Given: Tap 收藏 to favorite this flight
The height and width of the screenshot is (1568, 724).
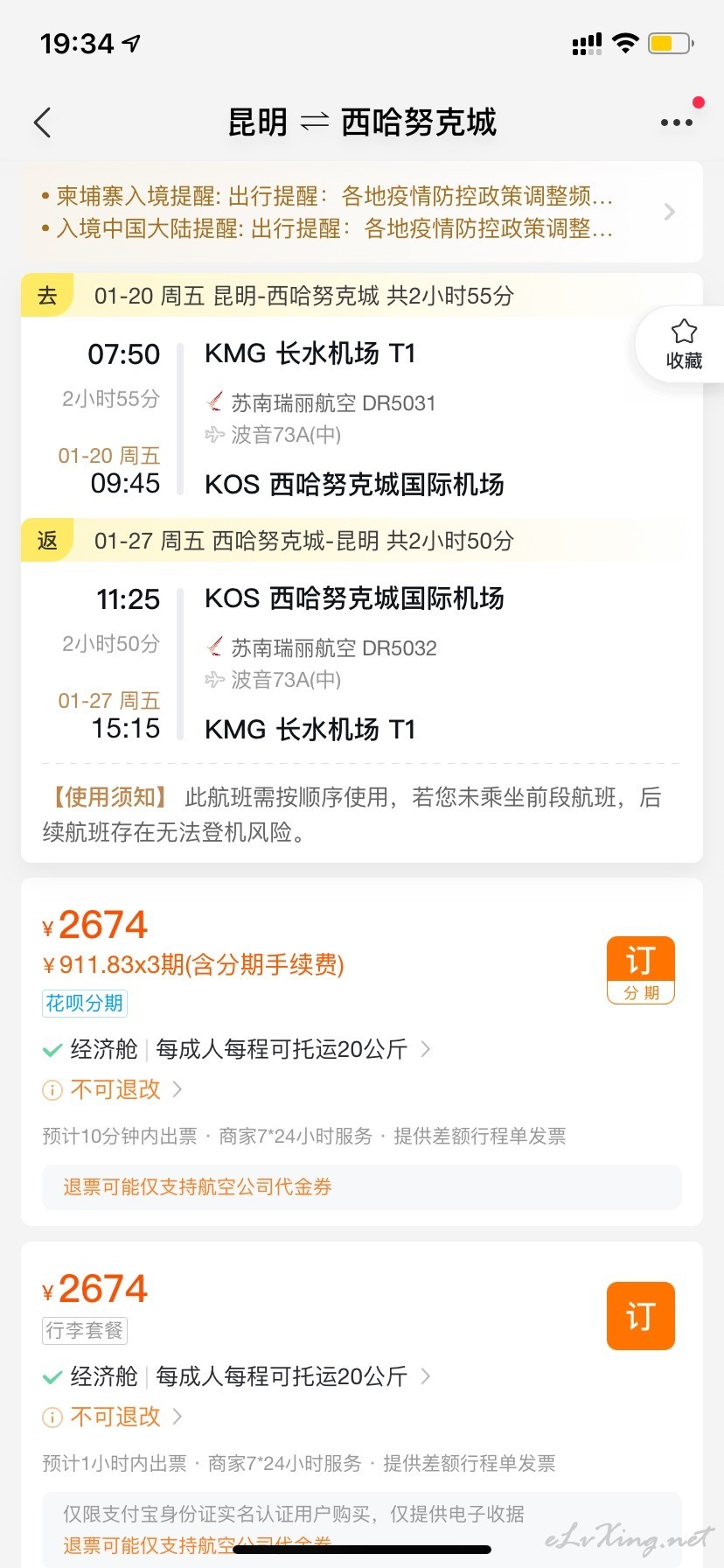Looking at the screenshot, I should tap(683, 345).
